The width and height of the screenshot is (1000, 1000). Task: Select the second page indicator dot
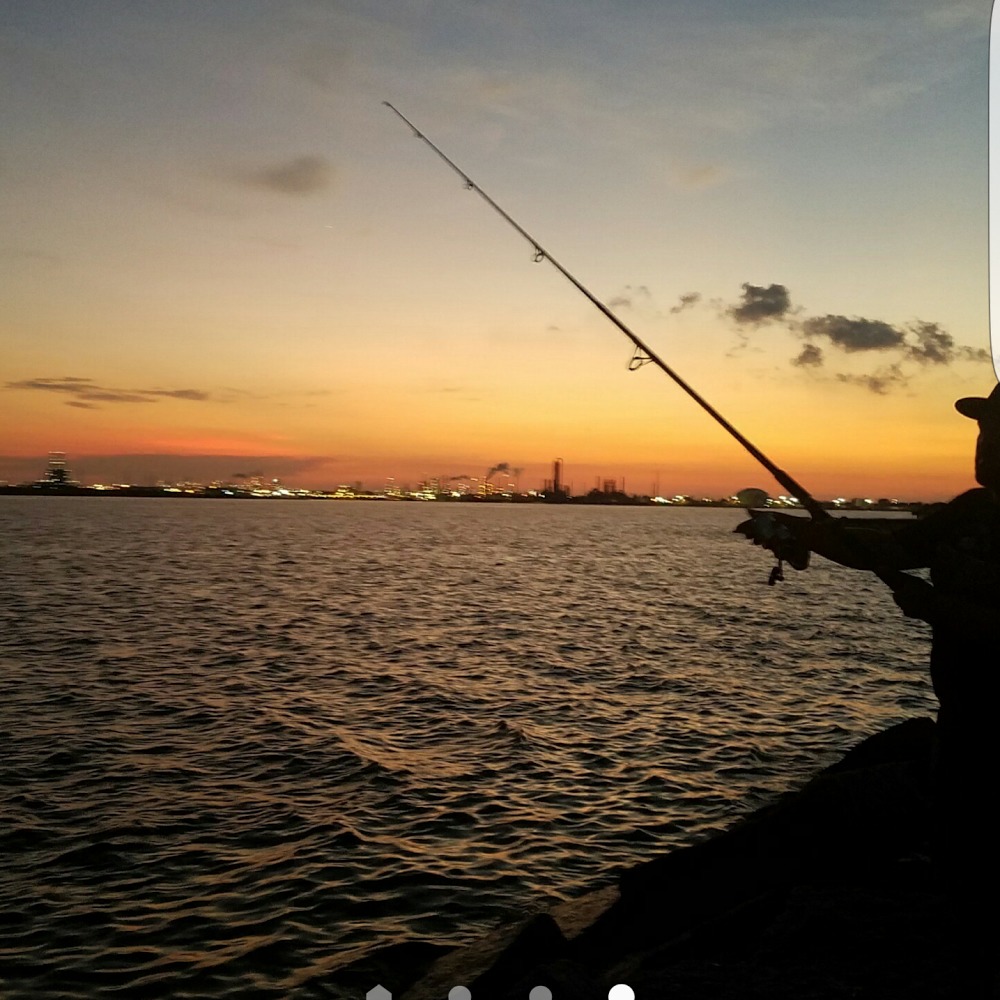click(x=459, y=993)
